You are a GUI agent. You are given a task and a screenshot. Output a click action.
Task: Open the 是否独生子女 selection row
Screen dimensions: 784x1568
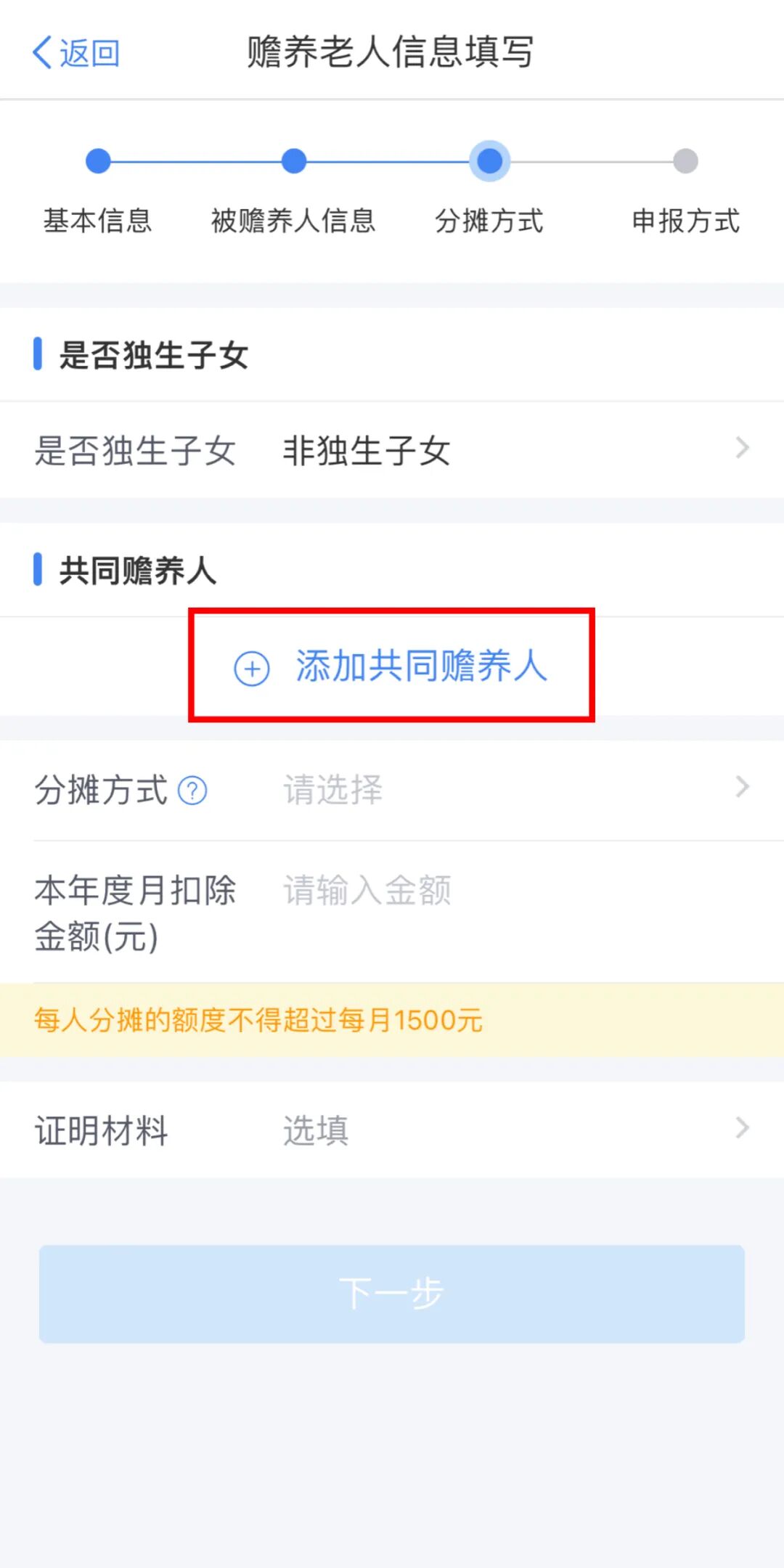tap(392, 449)
